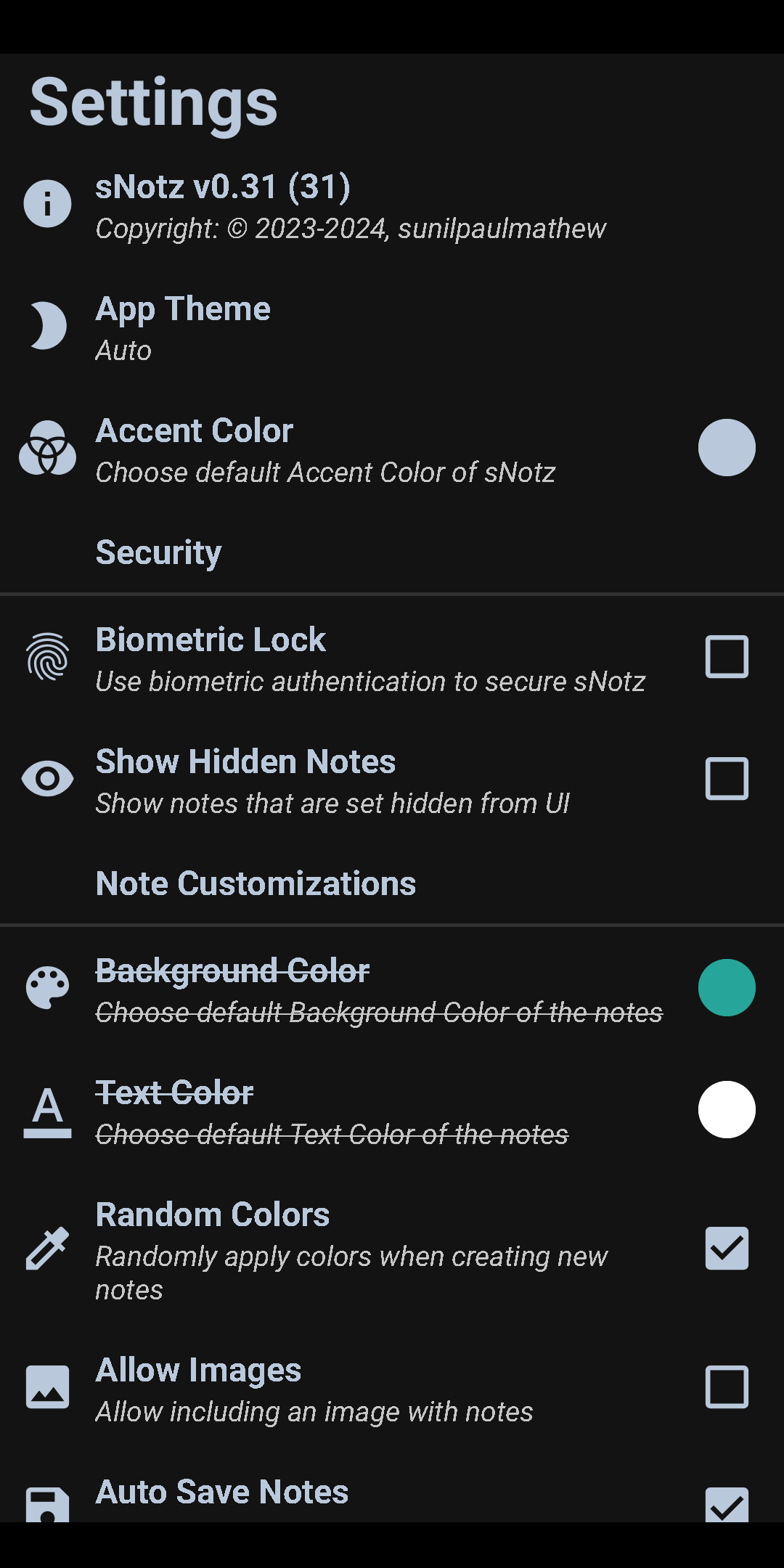Uncheck the Auto Save Notes checkbox

[x=726, y=1506]
